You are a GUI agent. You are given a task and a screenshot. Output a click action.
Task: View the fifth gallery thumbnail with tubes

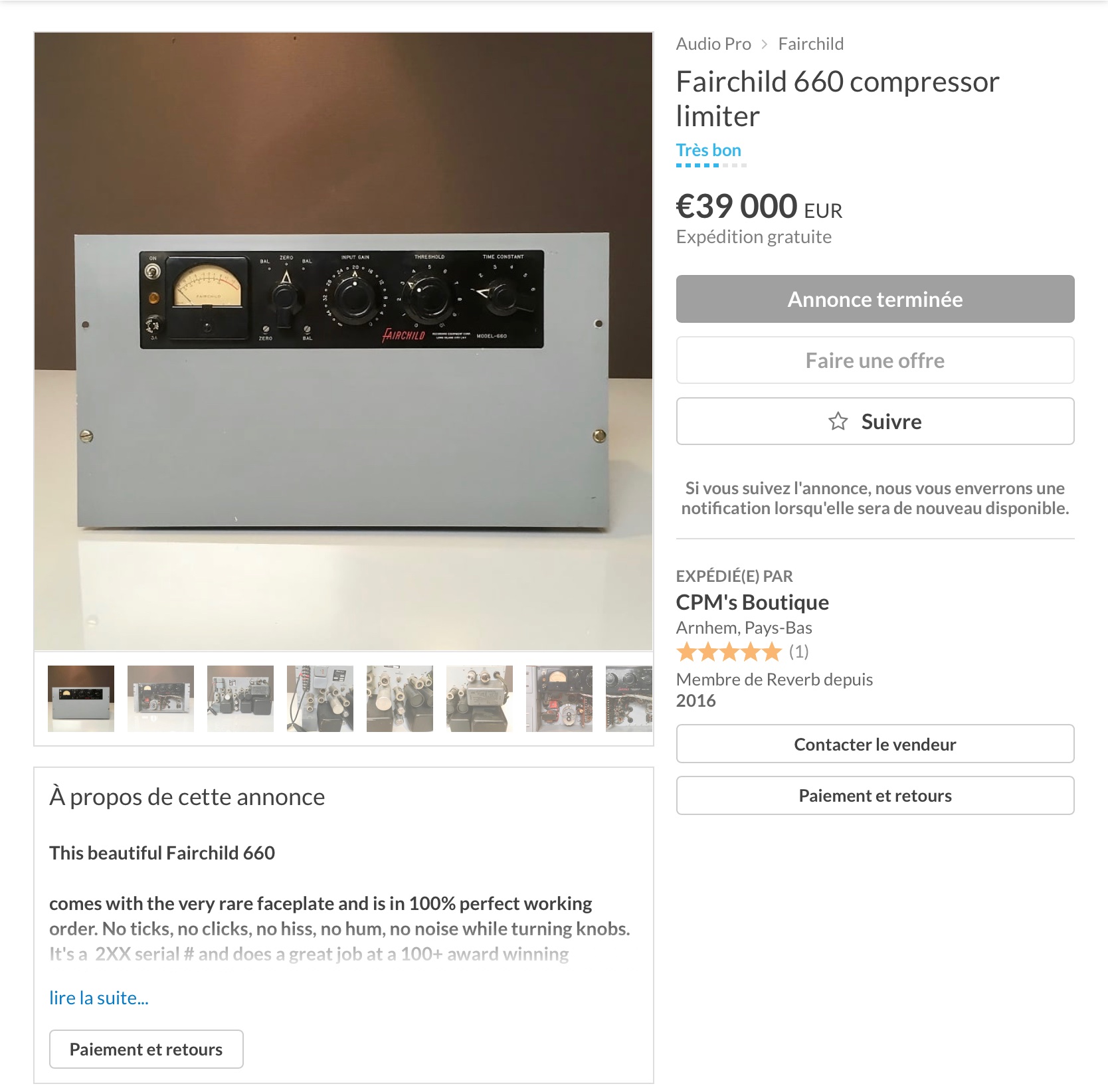400,699
